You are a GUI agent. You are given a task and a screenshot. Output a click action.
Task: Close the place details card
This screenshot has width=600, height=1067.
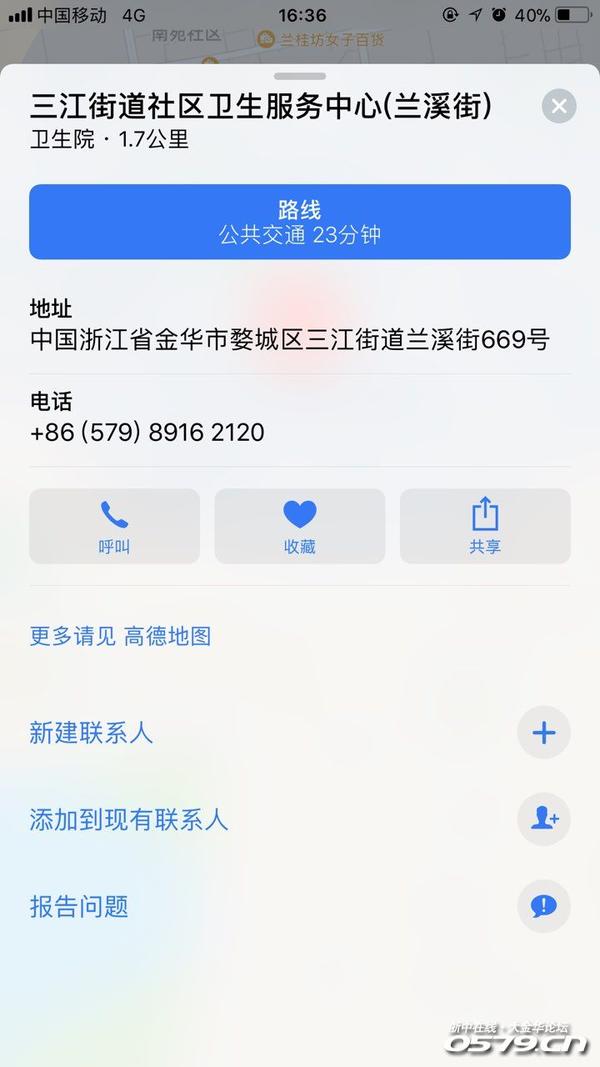(559, 106)
